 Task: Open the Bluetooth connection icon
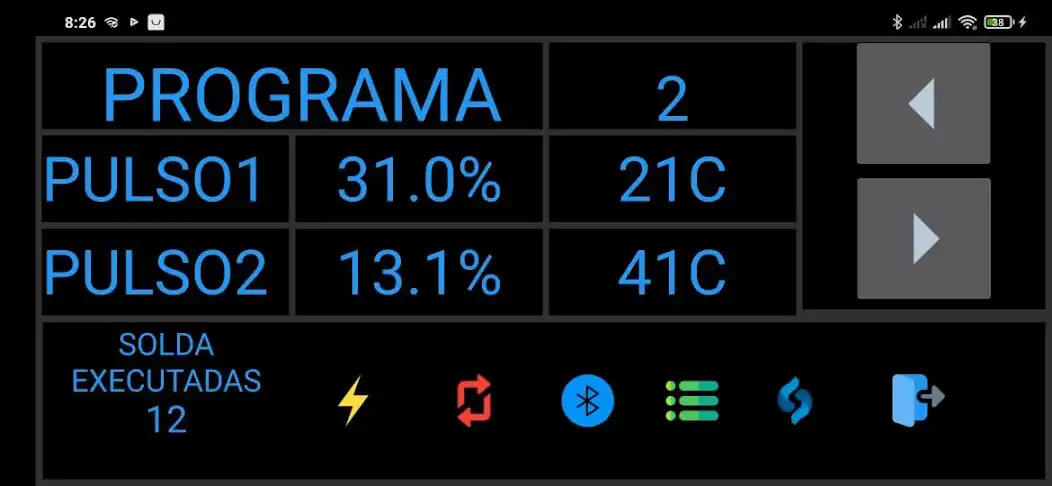point(587,401)
